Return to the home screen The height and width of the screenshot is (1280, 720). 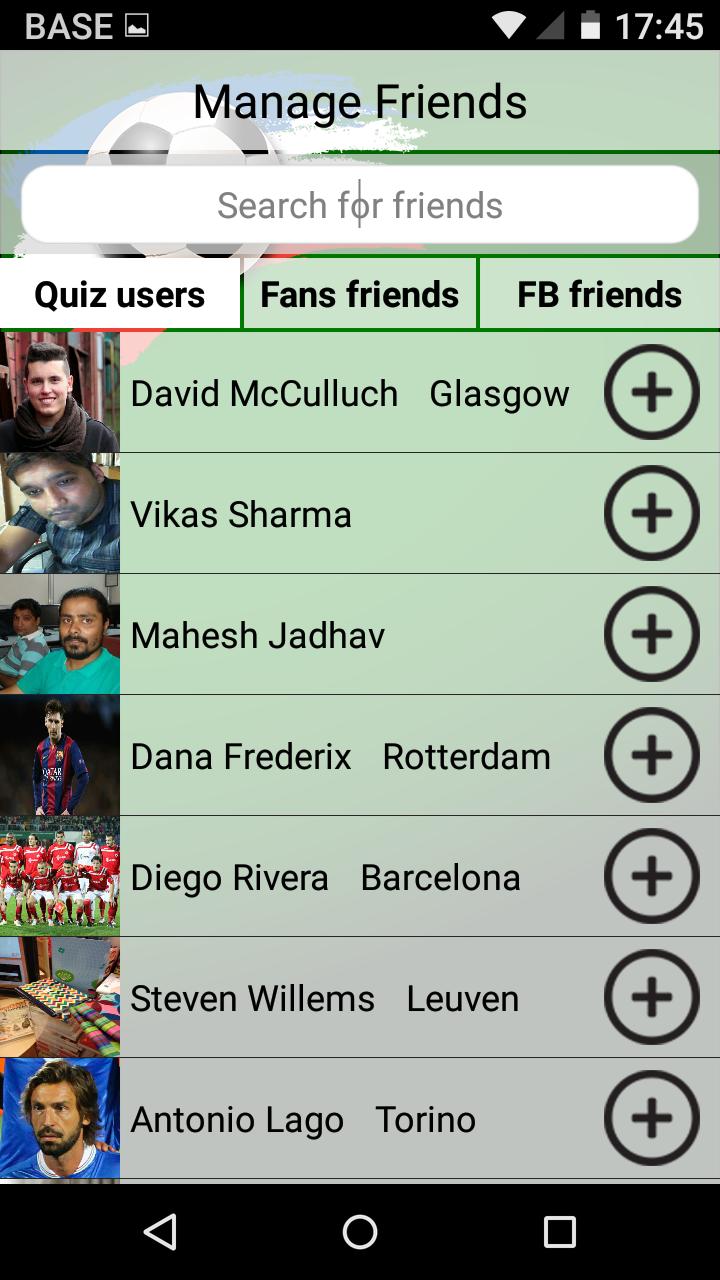point(360,1232)
